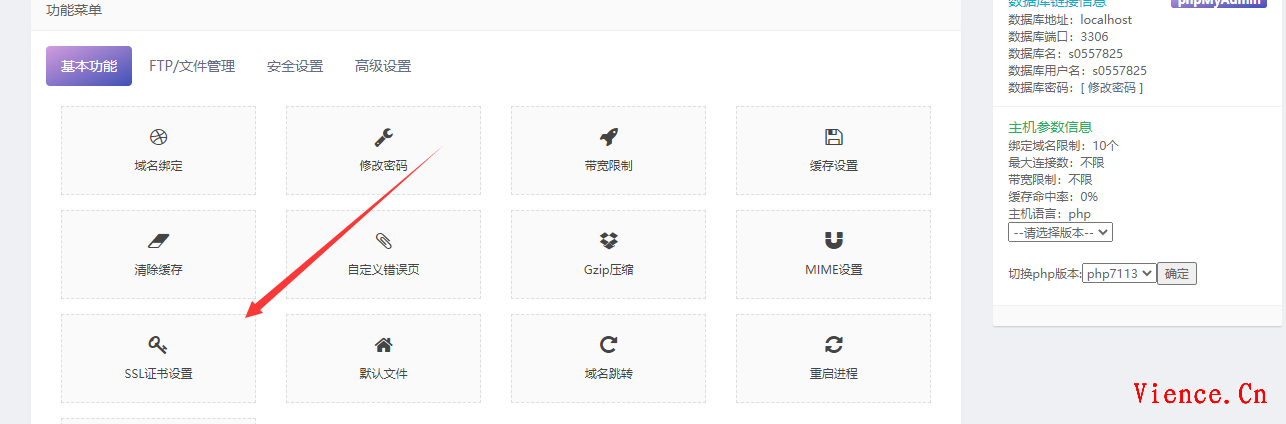Select the 基本功能 tab
Screen dimensions: 1286x424
(89, 66)
